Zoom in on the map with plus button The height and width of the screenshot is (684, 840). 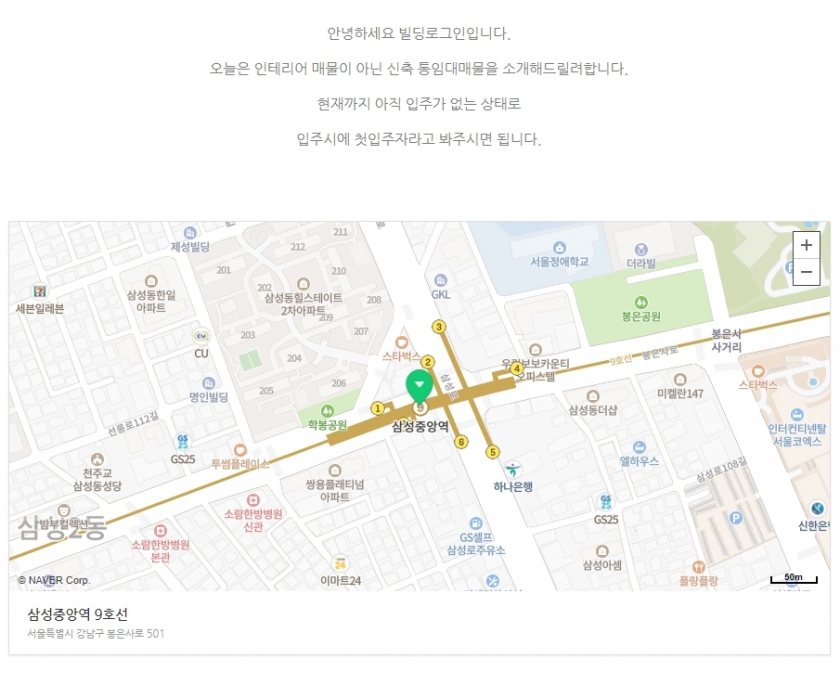[x=806, y=245]
